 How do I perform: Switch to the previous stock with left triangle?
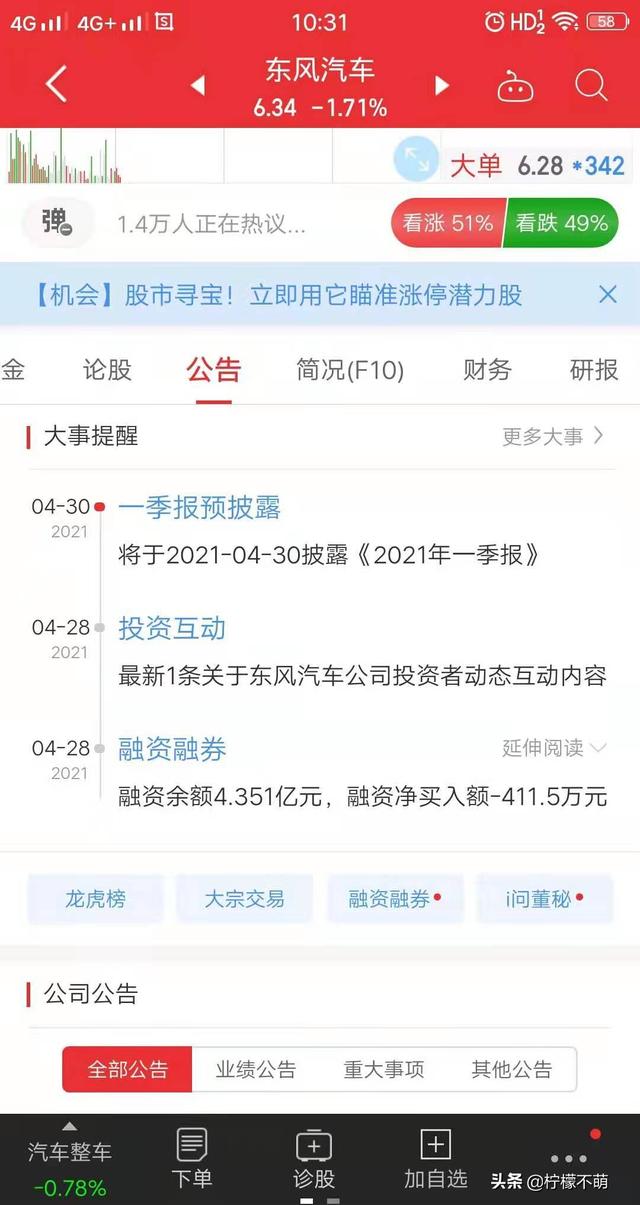click(x=198, y=86)
